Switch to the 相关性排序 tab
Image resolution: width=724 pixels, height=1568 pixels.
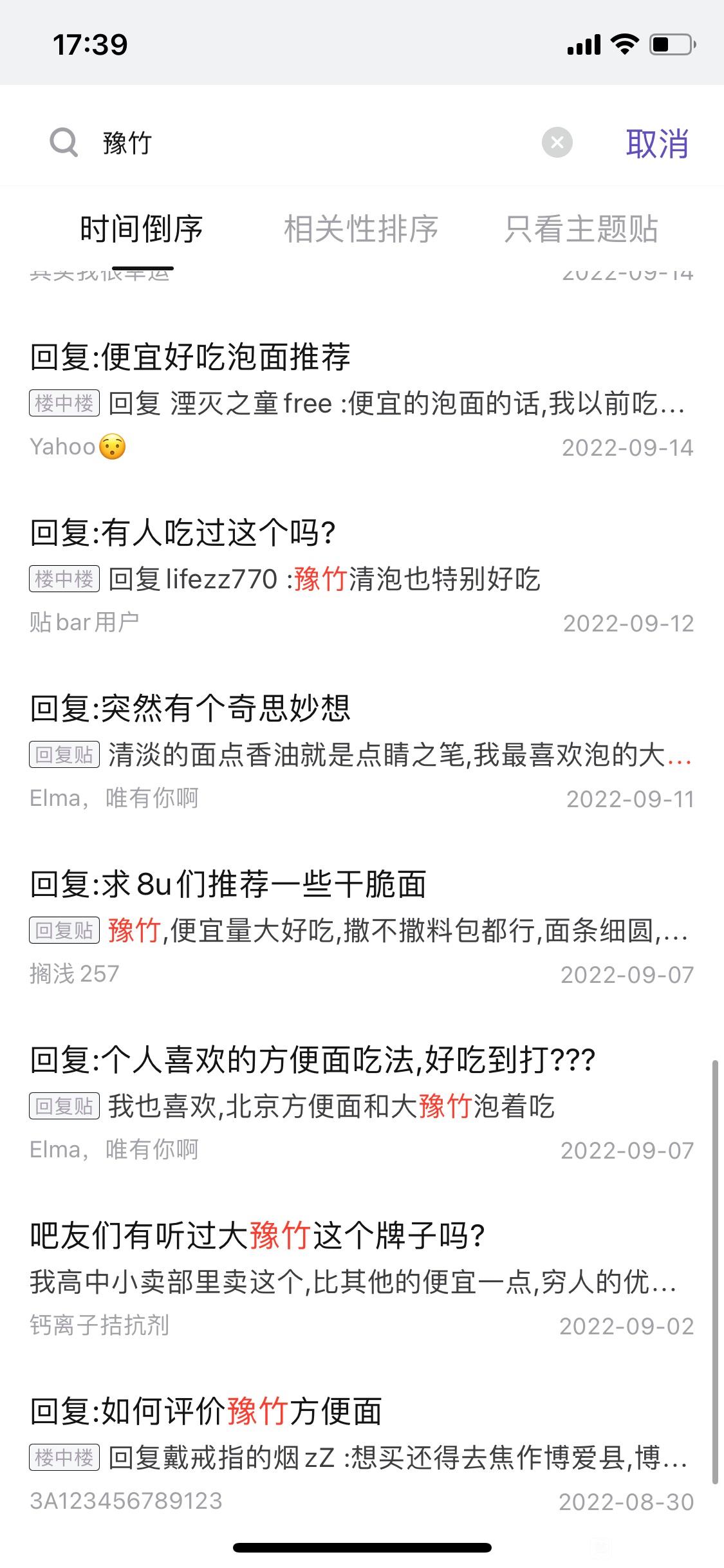pos(361,229)
